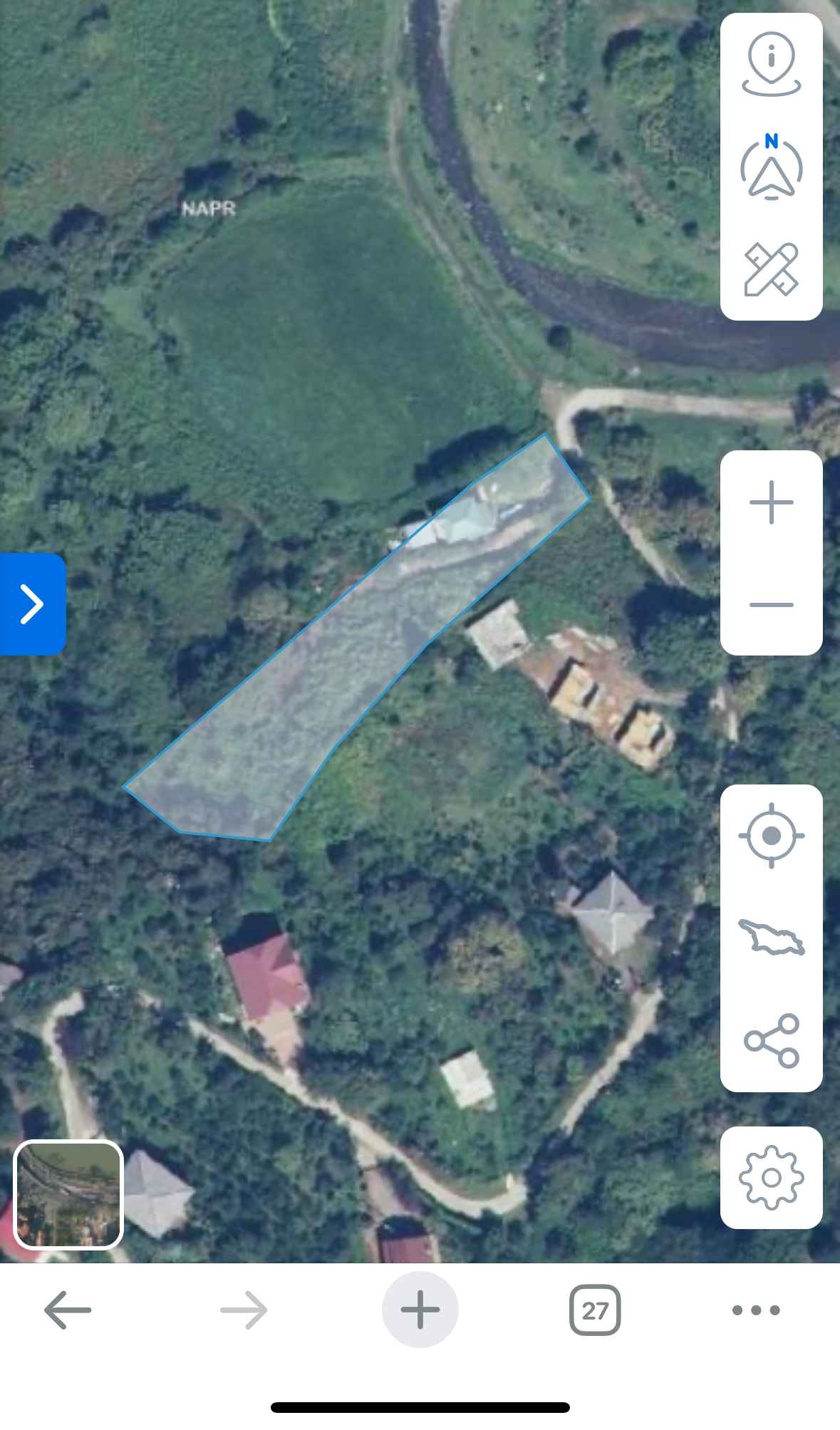
Task: Open the measure and draw tool
Action: click(771, 269)
